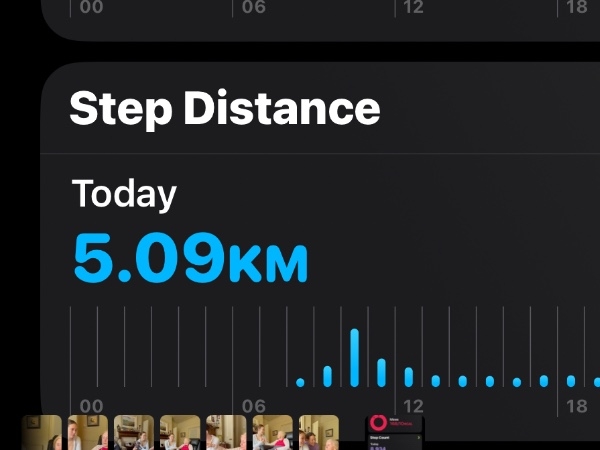This screenshot has width=600, height=450.
Task: Select the Health screenshot thumbnail in the photo strip
Action: (x=397, y=431)
